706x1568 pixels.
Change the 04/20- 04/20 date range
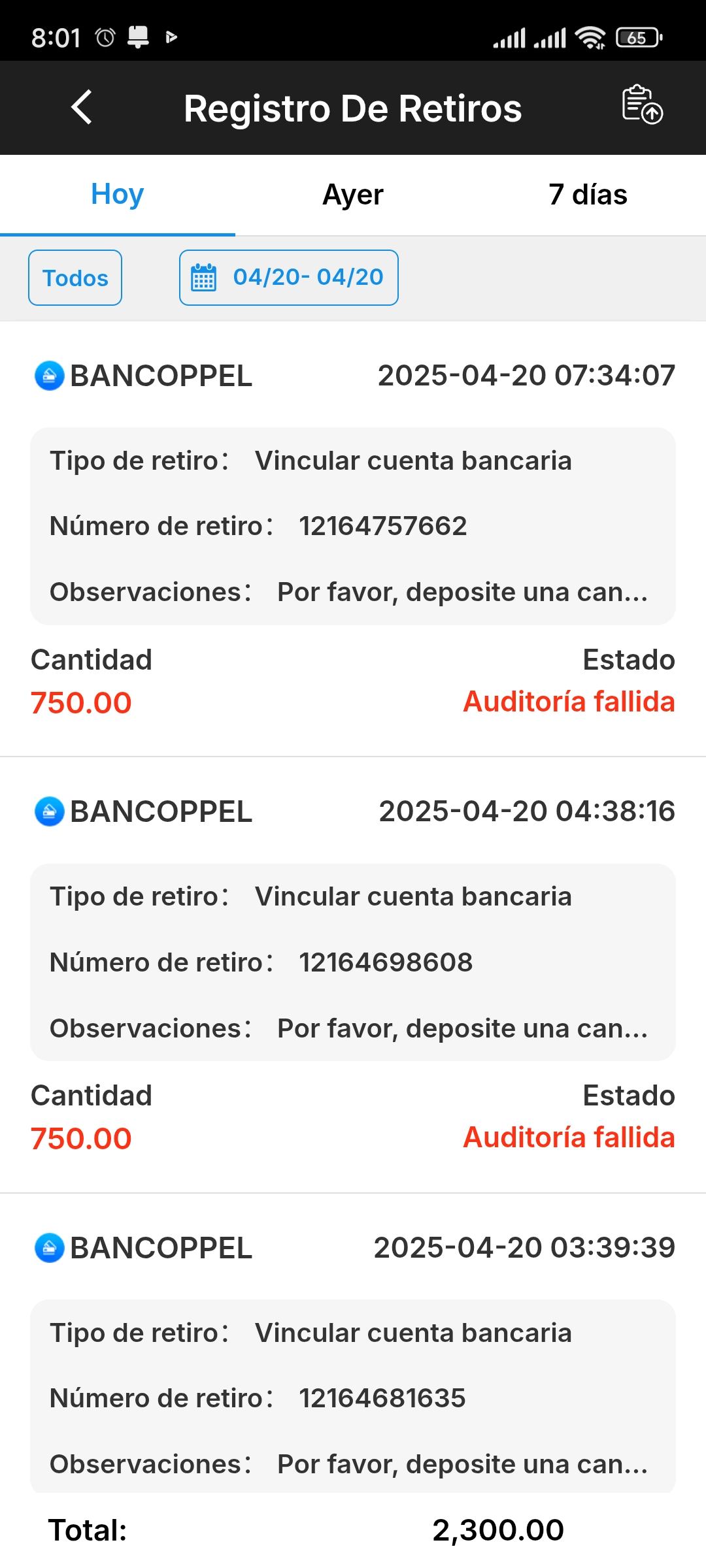point(289,278)
